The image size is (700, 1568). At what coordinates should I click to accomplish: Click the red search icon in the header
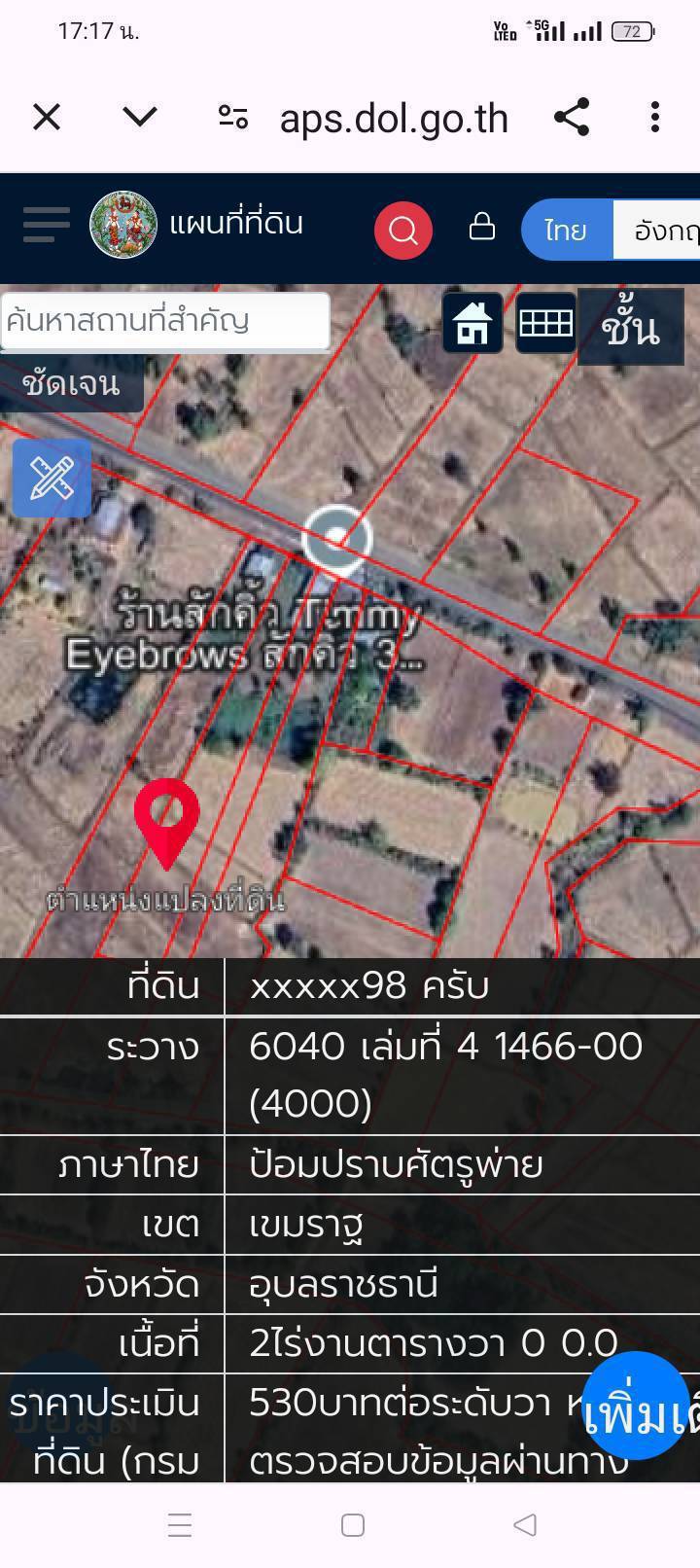(x=402, y=230)
